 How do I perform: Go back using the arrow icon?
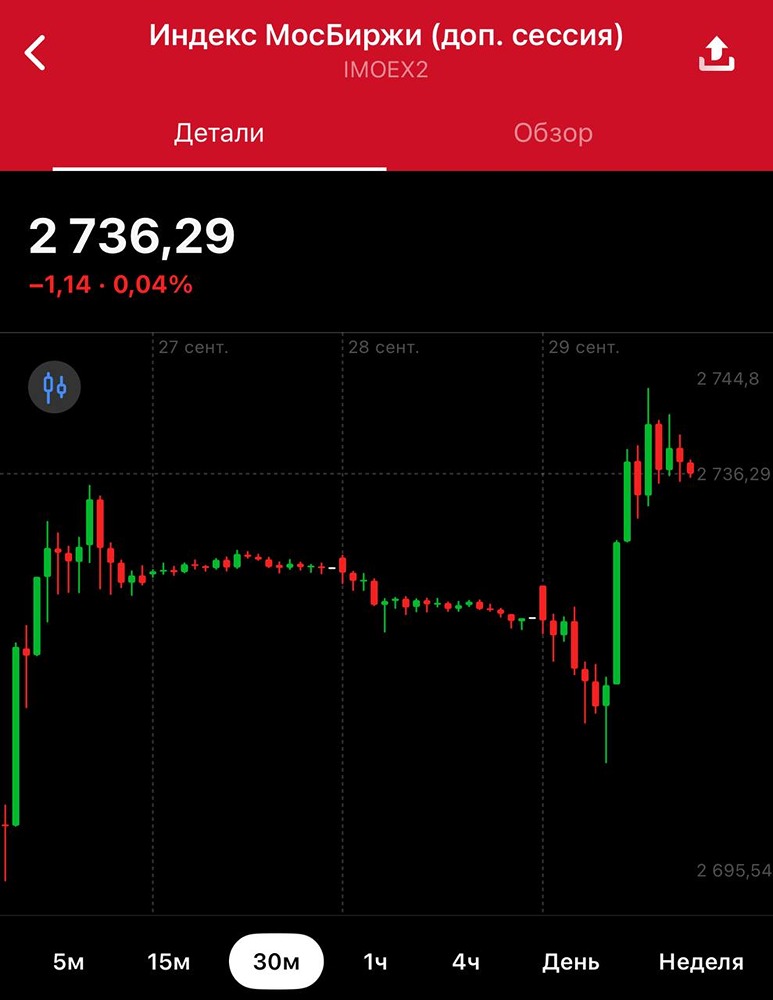pos(36,53)
